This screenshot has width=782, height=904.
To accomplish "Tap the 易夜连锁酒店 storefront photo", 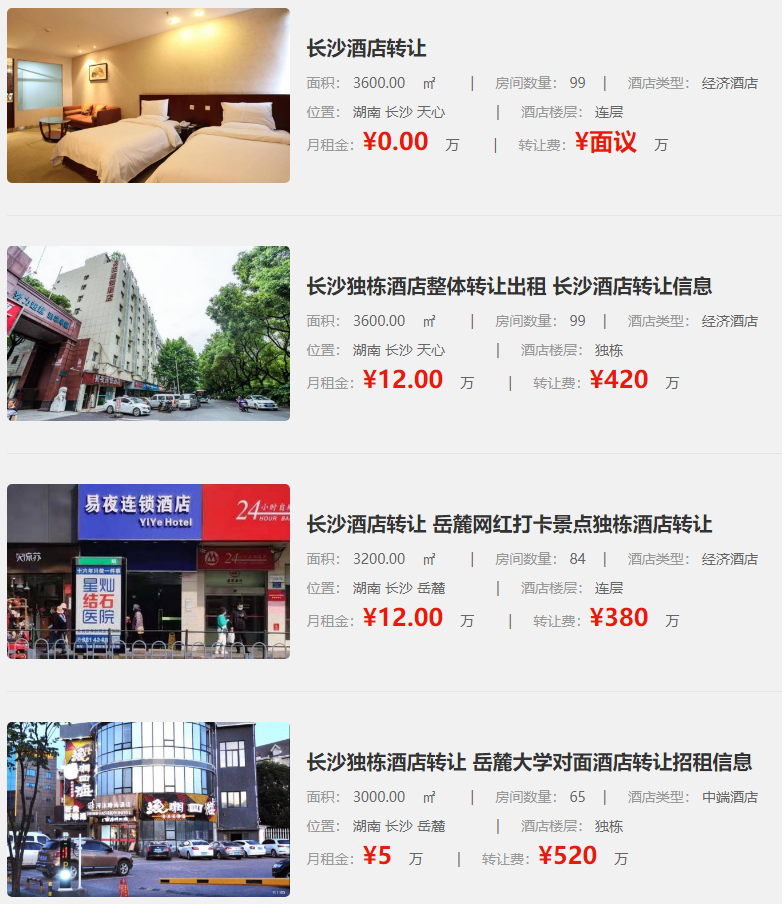I will (x=148, y=571).
